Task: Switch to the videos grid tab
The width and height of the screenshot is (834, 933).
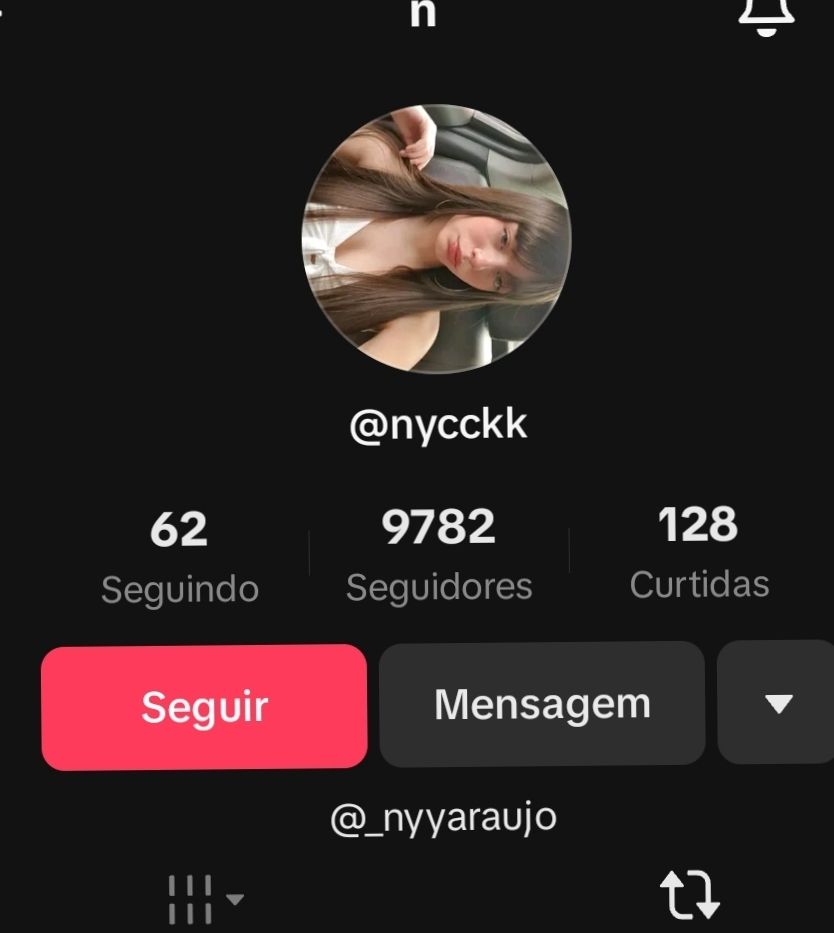Action: (x=203, y=898)
